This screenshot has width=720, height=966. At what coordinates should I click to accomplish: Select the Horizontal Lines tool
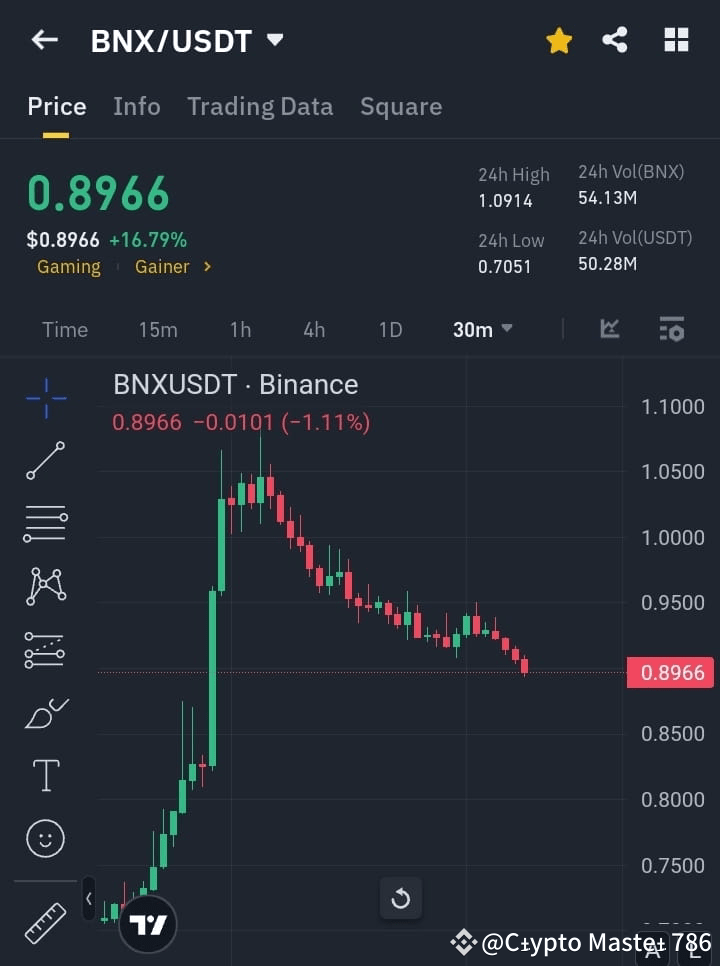(45, 524)
